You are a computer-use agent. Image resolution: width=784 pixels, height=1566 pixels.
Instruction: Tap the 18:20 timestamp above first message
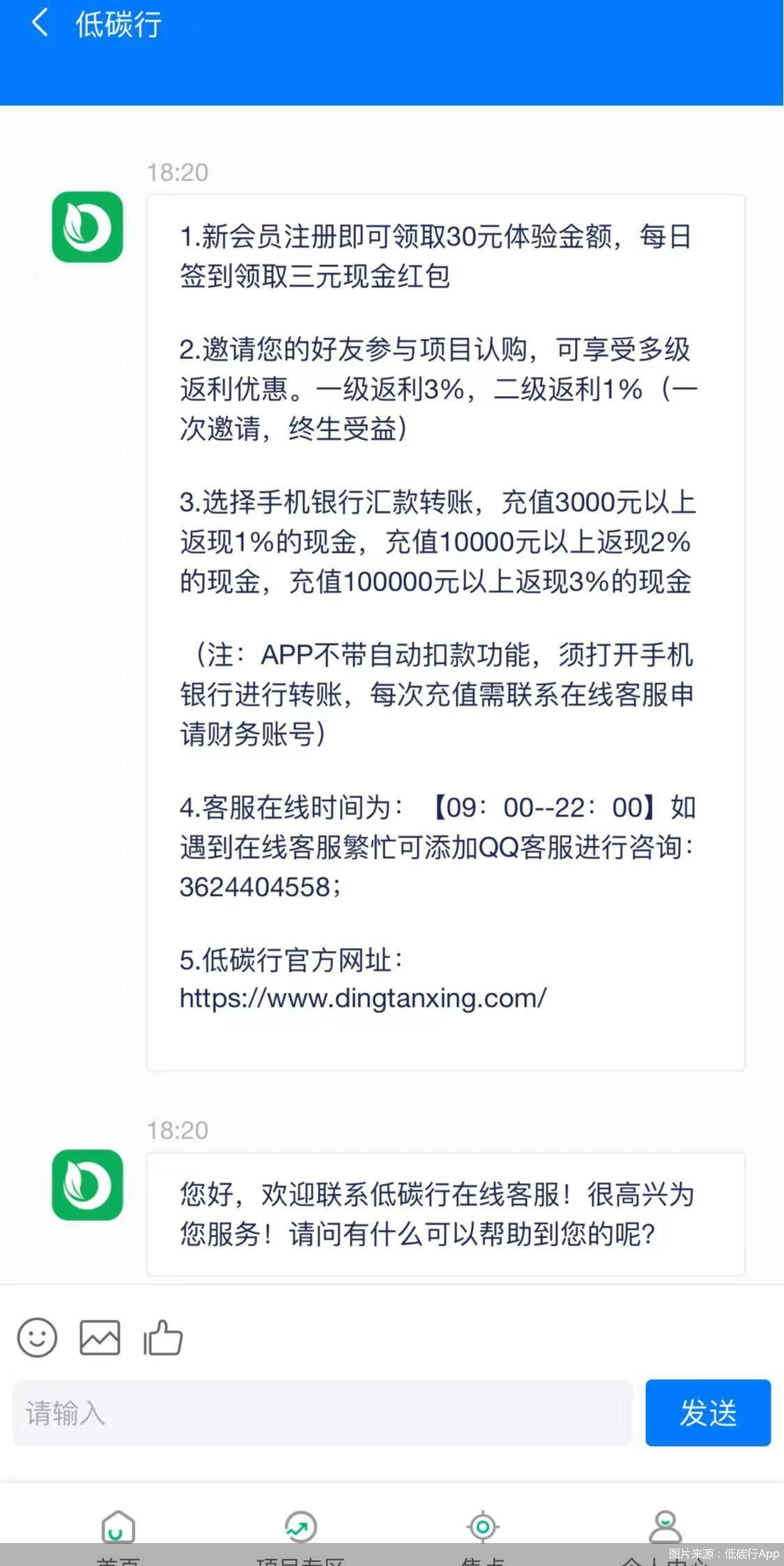click(x=176, y=172)
